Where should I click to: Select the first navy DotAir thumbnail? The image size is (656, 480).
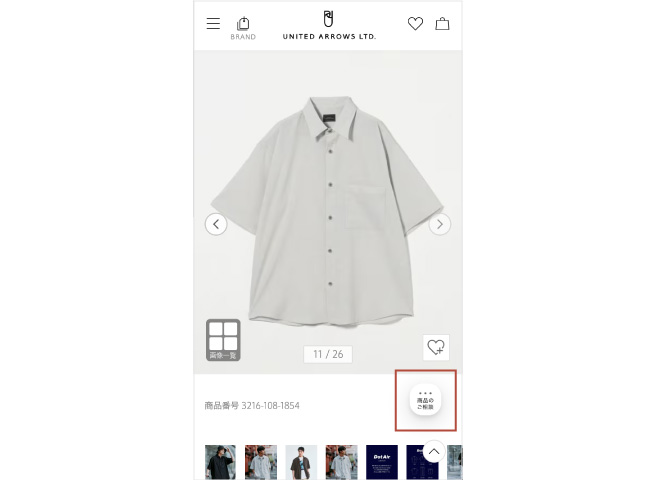click(381, 462)
